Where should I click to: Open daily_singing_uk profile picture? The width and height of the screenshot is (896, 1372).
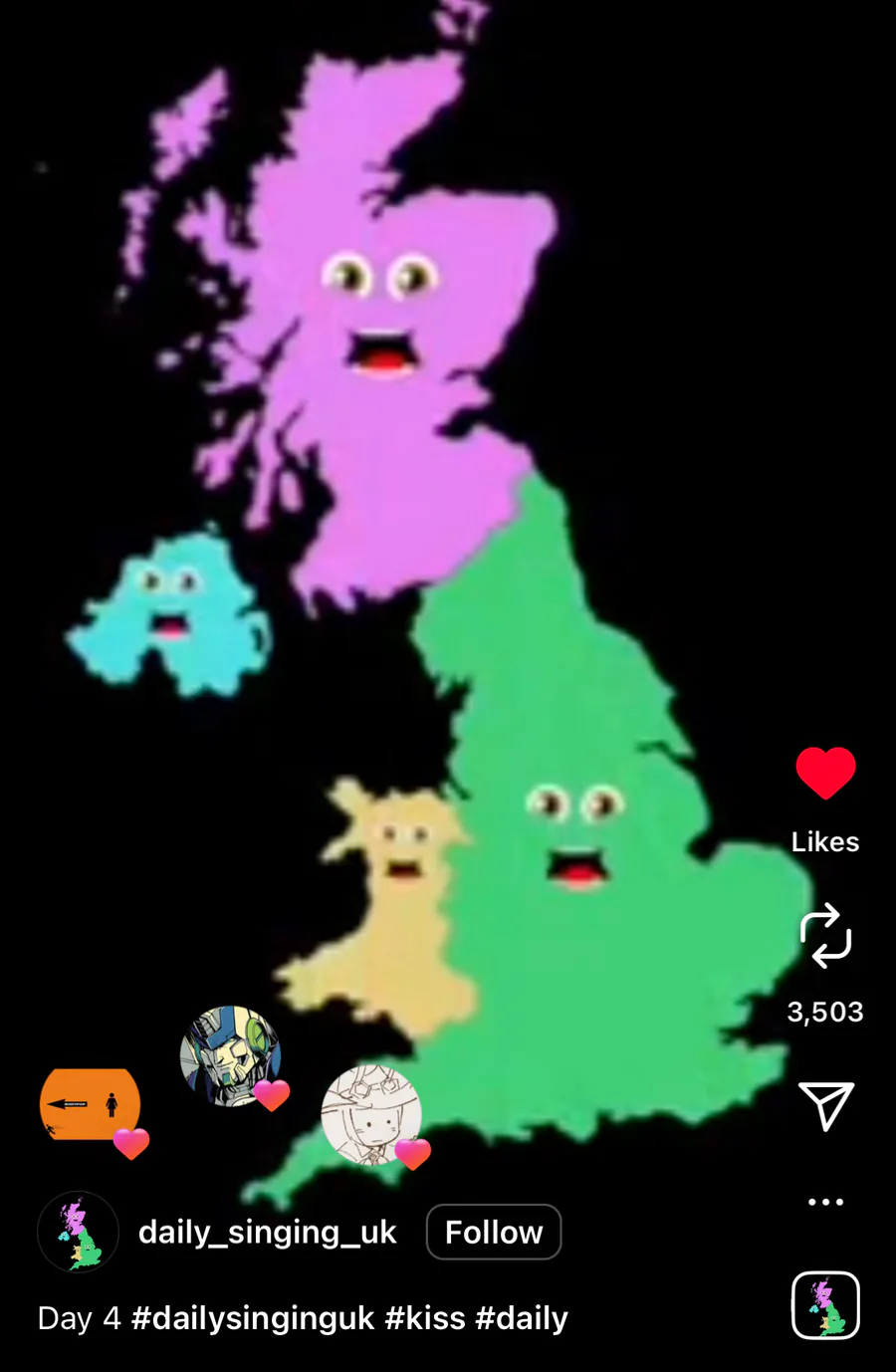(x=78, y=1232)
